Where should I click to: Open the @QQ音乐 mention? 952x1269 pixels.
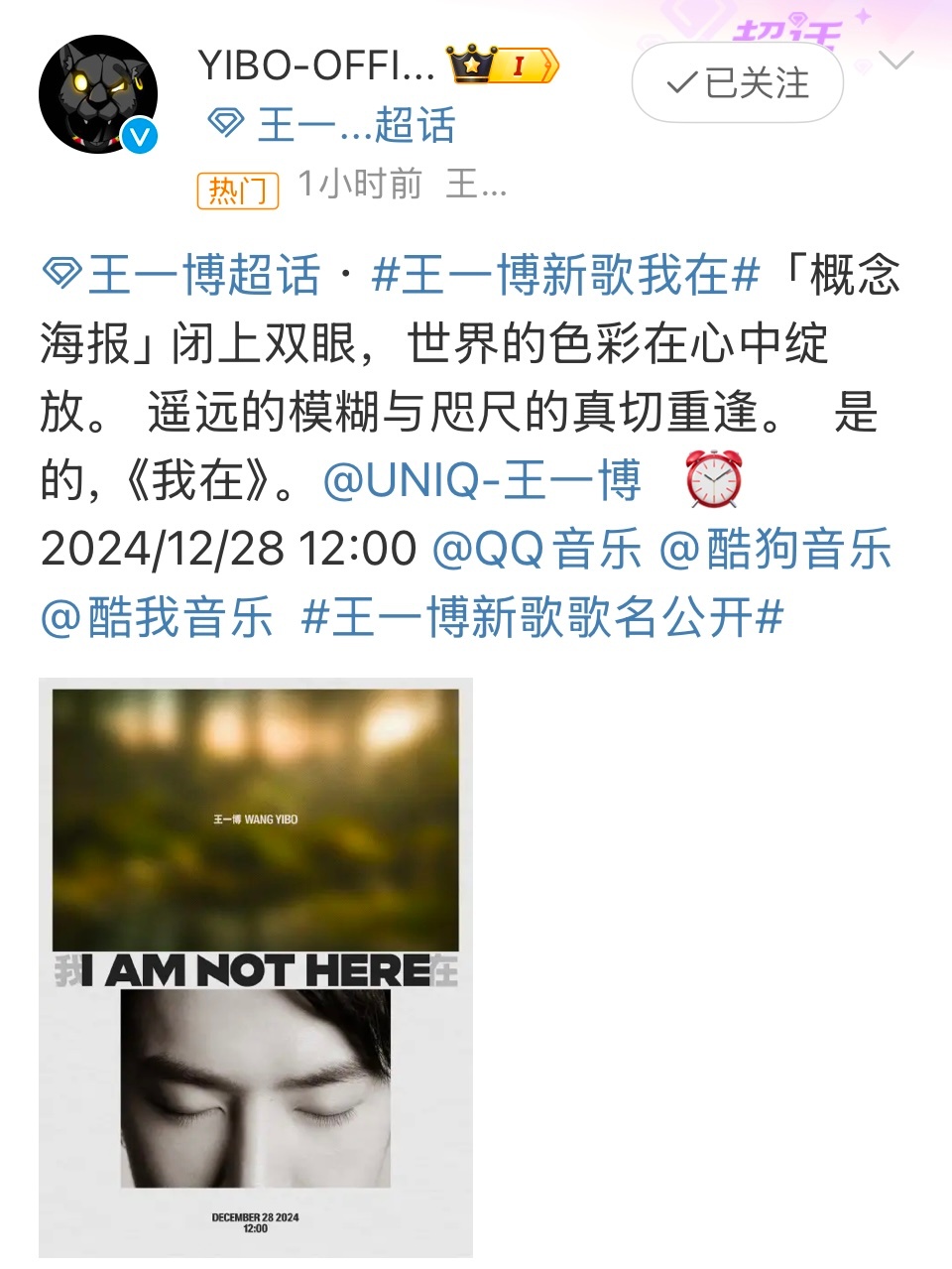[537, 549]
